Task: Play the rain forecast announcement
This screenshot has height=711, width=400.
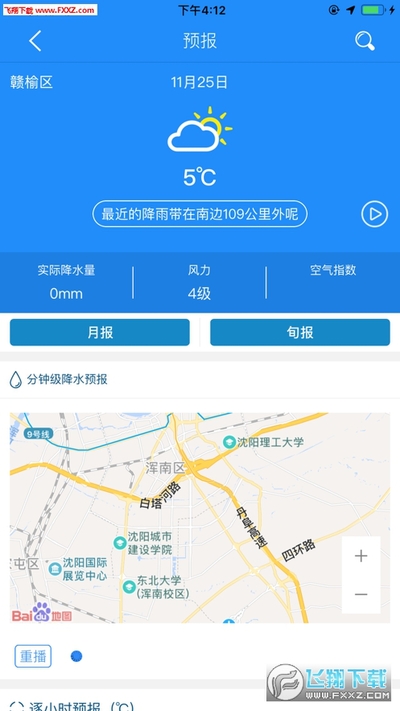Action: click(x=375, y=214)
